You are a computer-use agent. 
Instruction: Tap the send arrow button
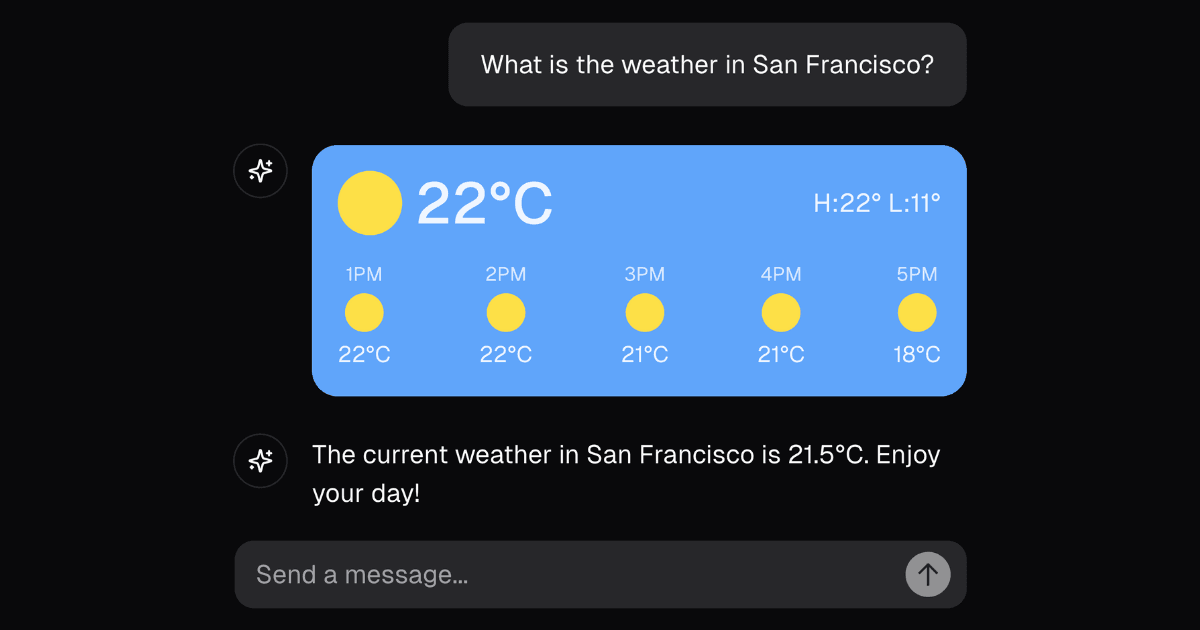[927, 575]
